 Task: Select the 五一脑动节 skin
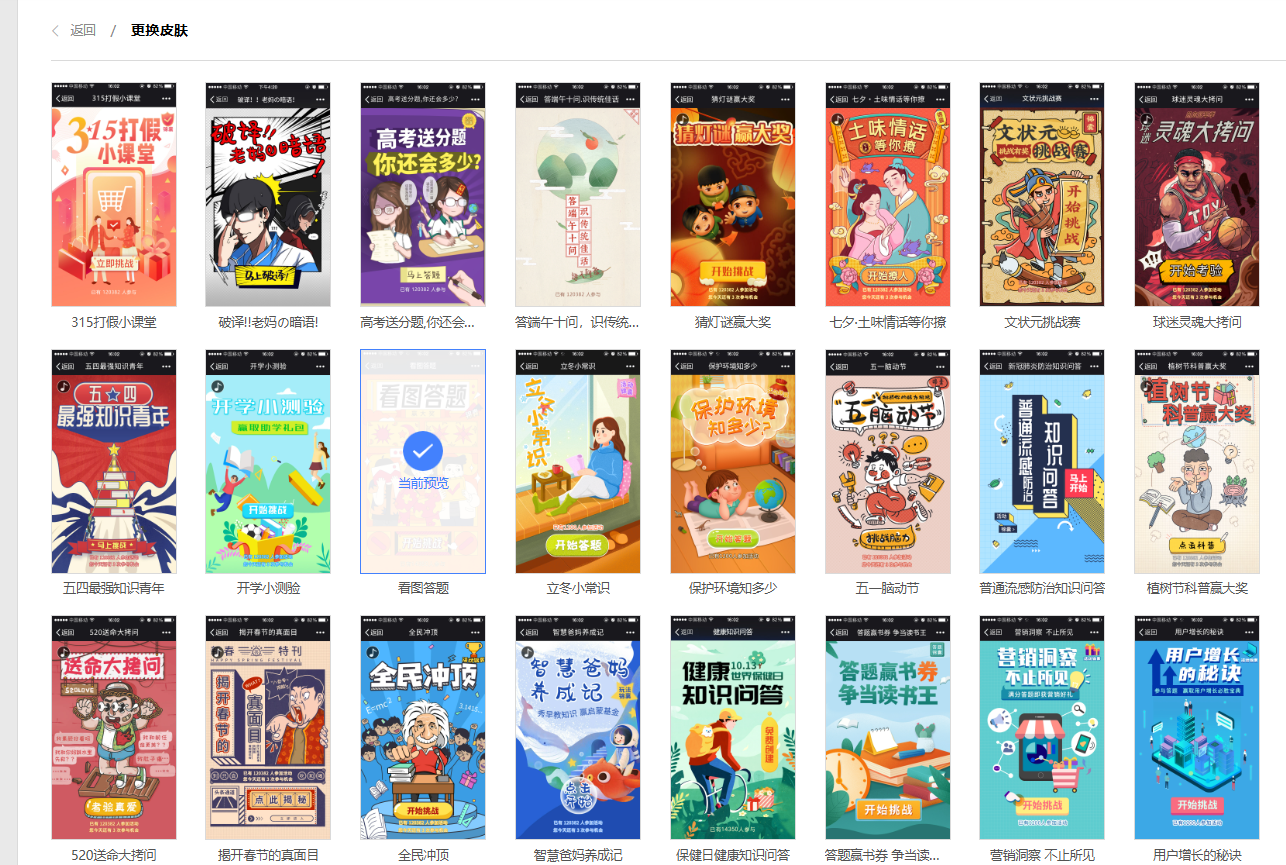click(888, 461)
